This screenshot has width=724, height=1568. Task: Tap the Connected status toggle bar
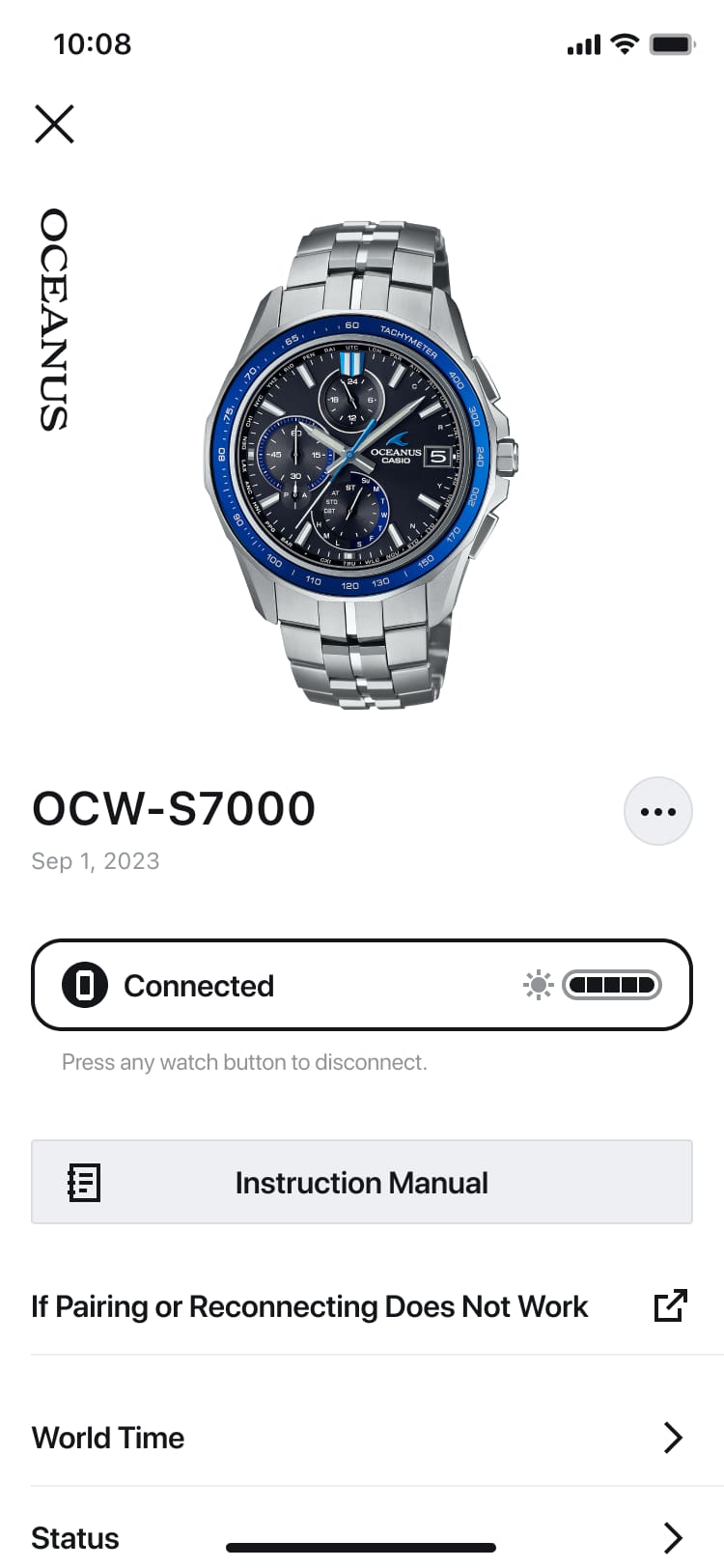[x=362, y=985]
